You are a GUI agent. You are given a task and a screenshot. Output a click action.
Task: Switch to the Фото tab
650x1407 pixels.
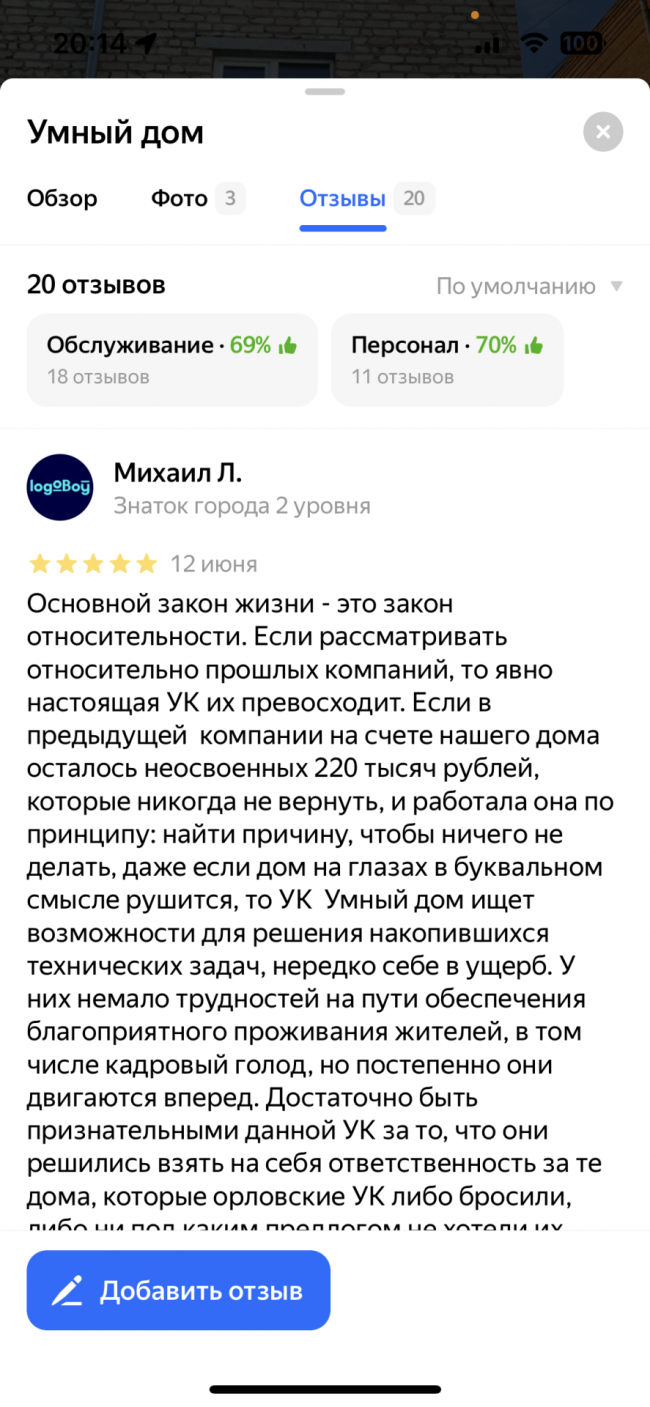[x=197, y=198]
